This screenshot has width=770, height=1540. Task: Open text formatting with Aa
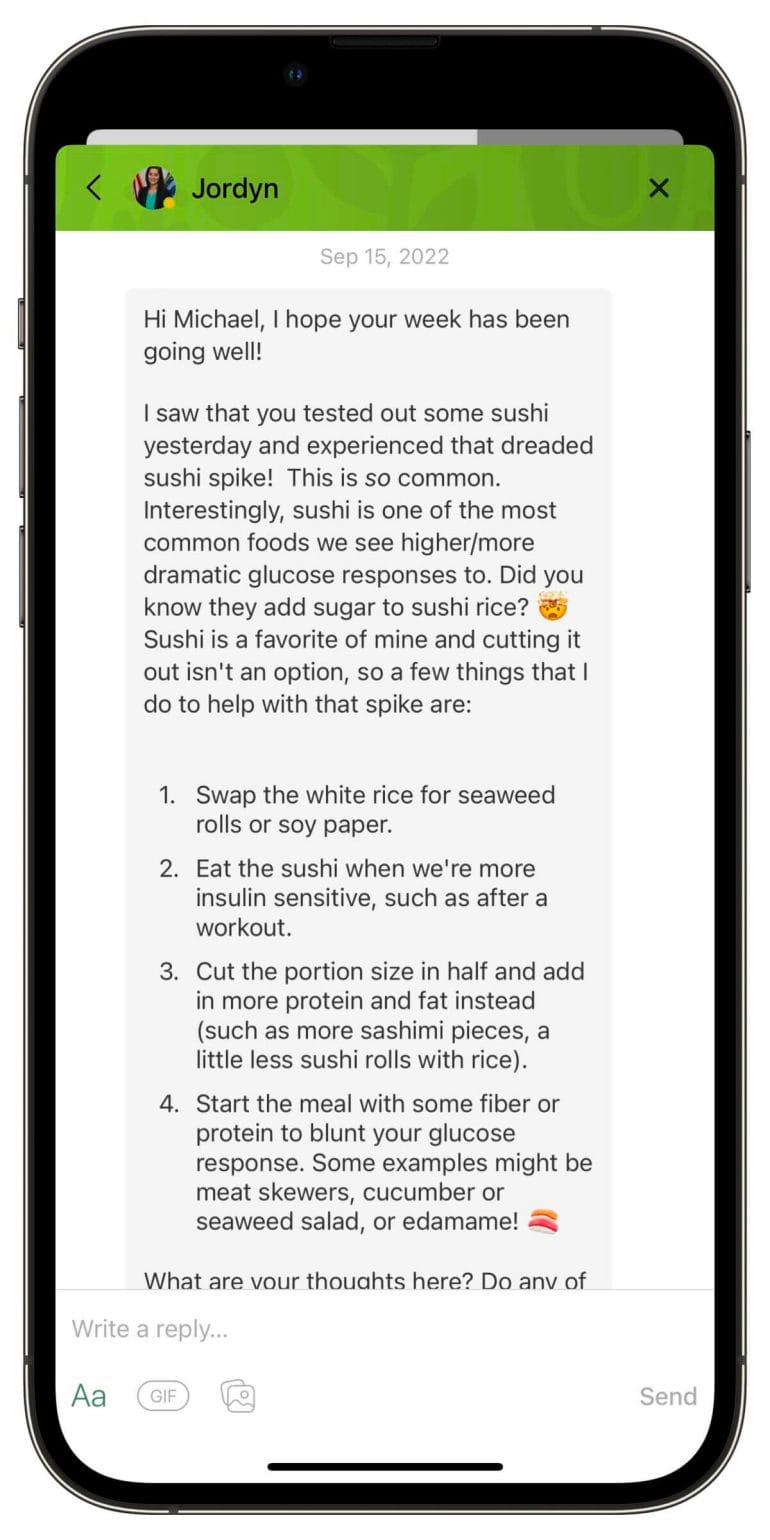click(x=89, y=1396)
